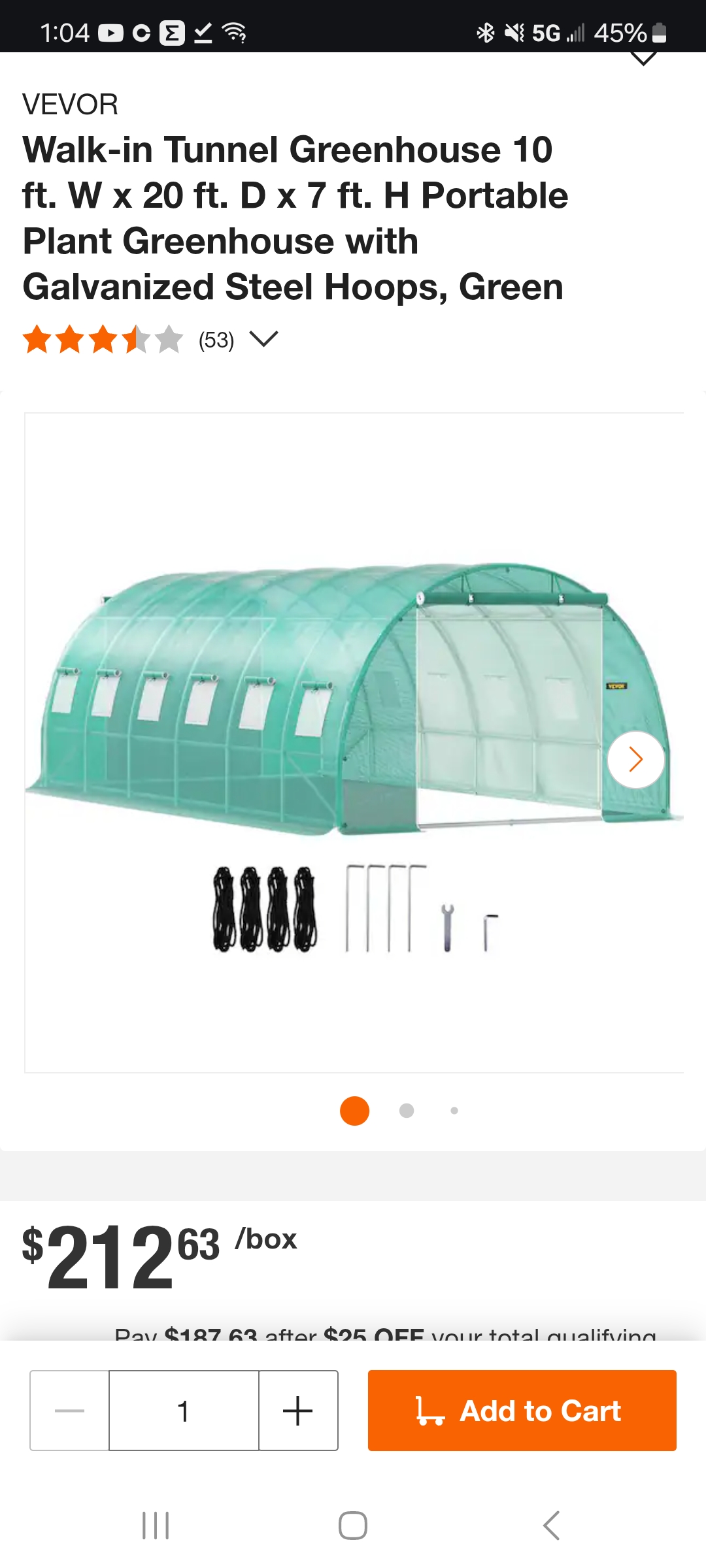Open the greenhouse product image
The width and height of the screenshot is (706, 1568).
pos(354,743)
